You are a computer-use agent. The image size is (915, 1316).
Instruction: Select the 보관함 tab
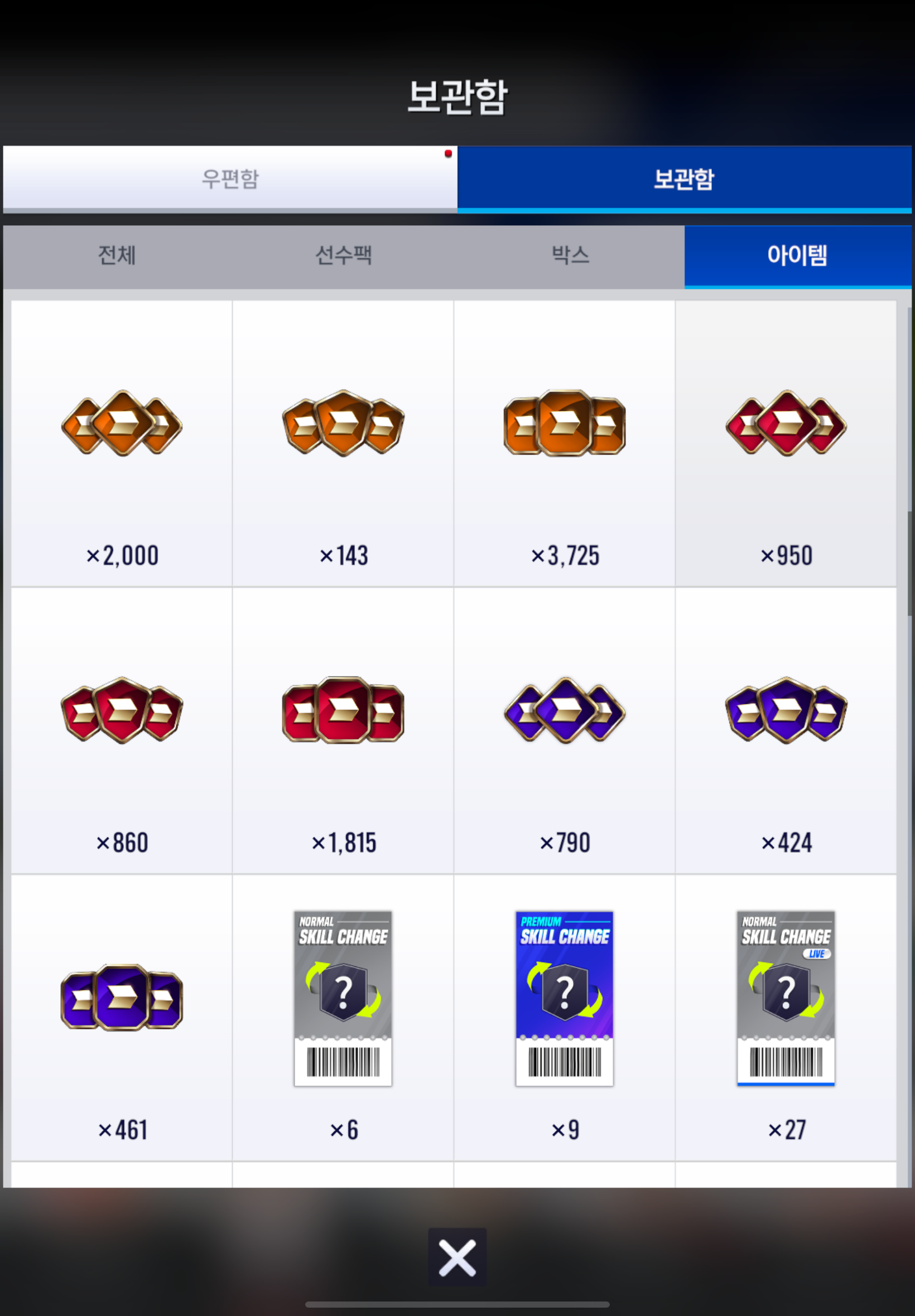[x=684, y=178]
